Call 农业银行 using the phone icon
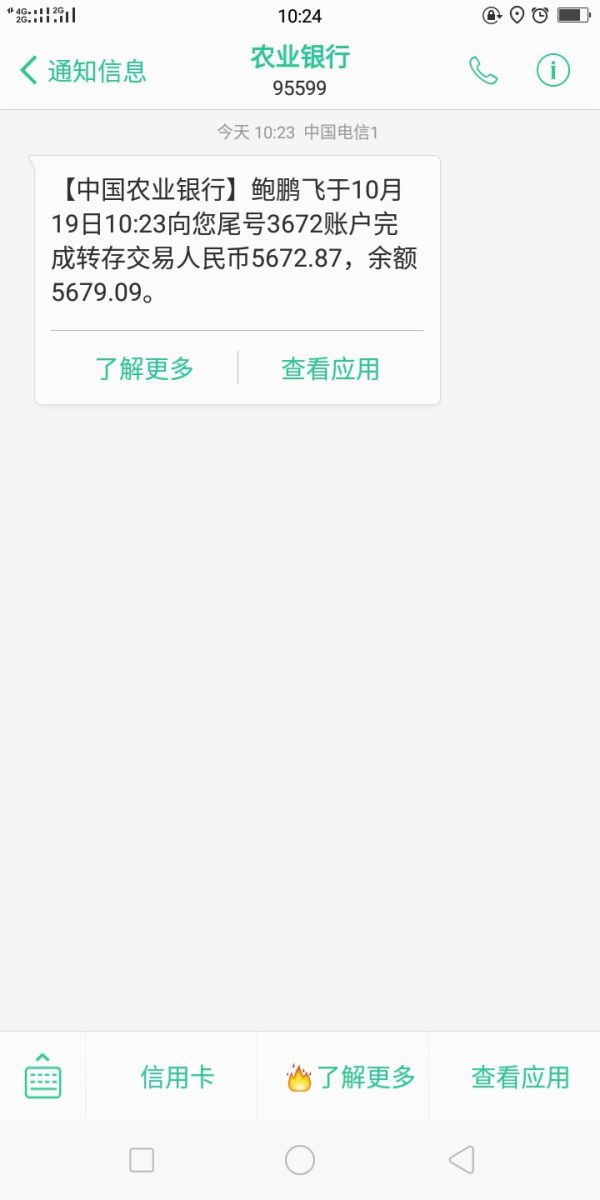This screenshot has height=1200, width=600. pyautogui.click(x=484, y=71)
